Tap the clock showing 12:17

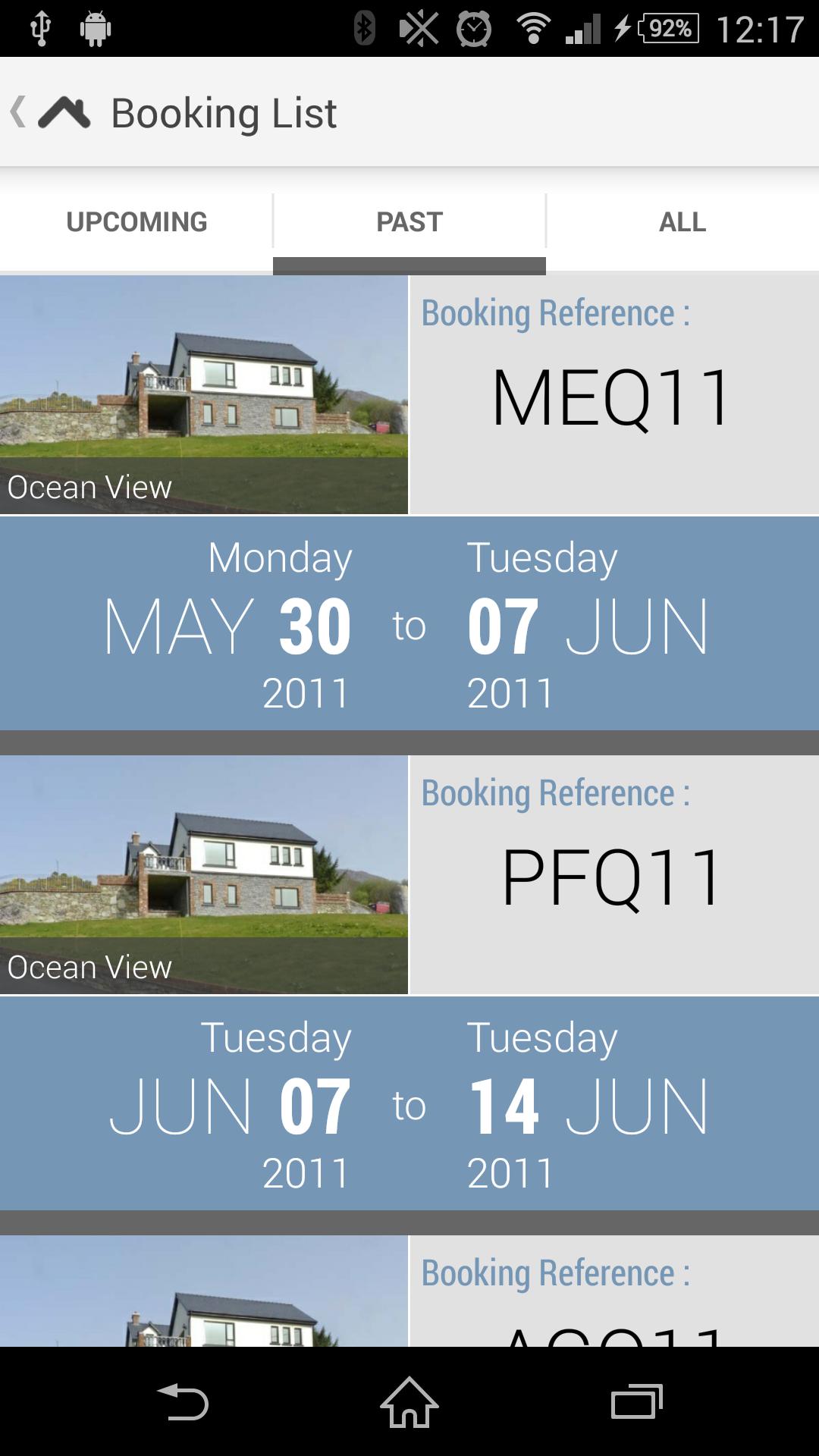pos(762,29)
